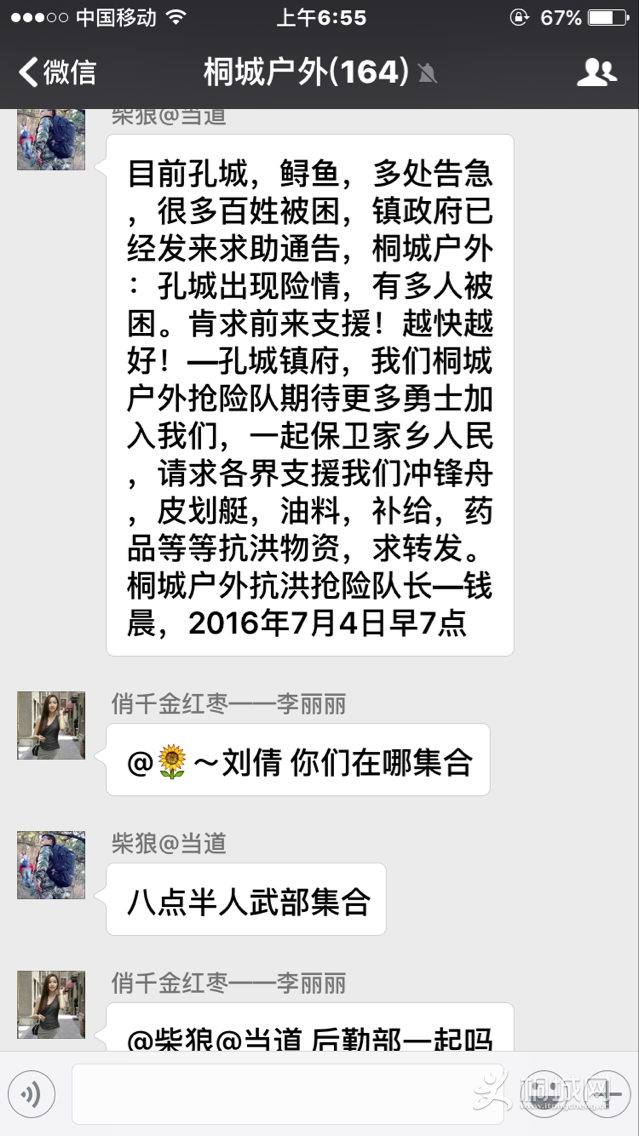Focus the message text field
Screen dimensions: 639x1136
(x=273, y=1094)
